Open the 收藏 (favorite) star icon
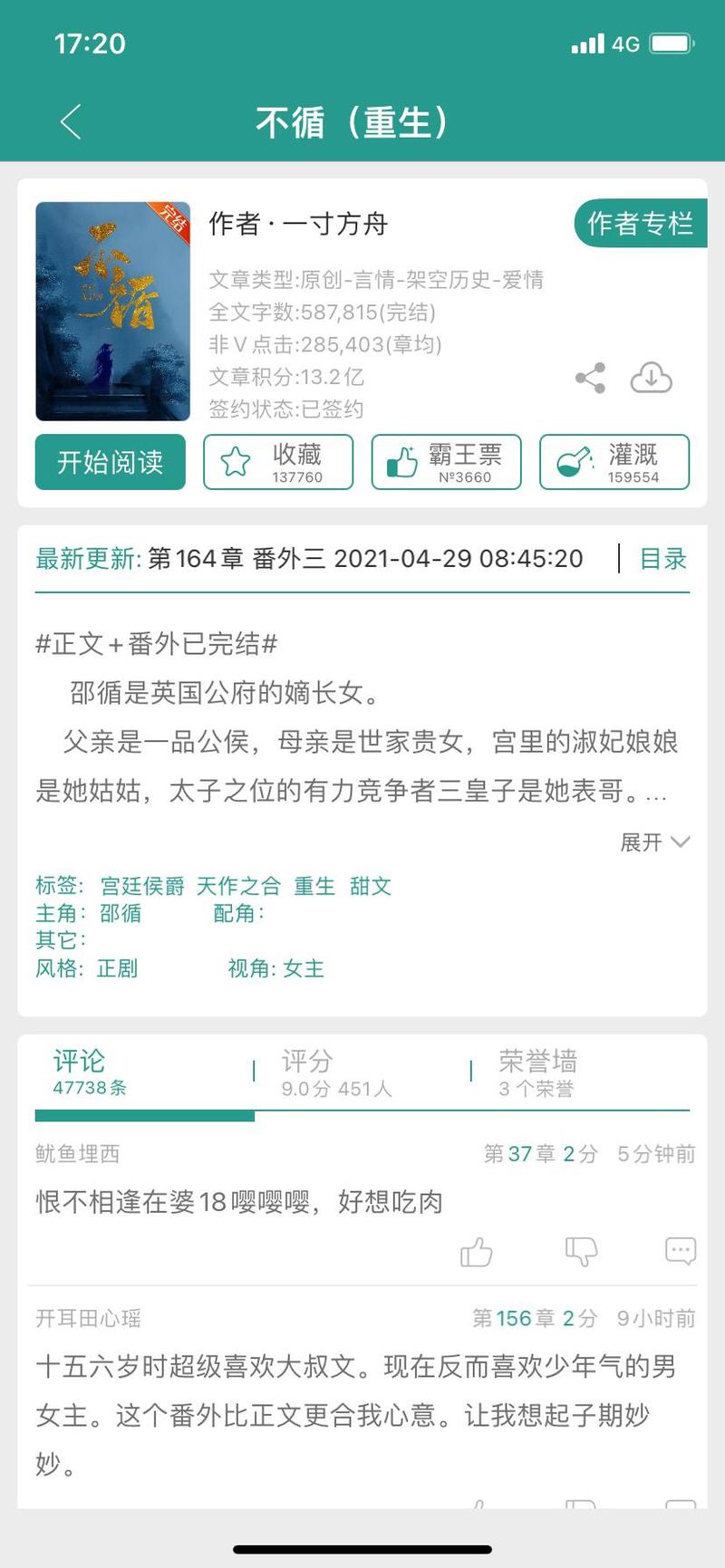Viewport: 725px width, 1568px height. pos(235,461)
